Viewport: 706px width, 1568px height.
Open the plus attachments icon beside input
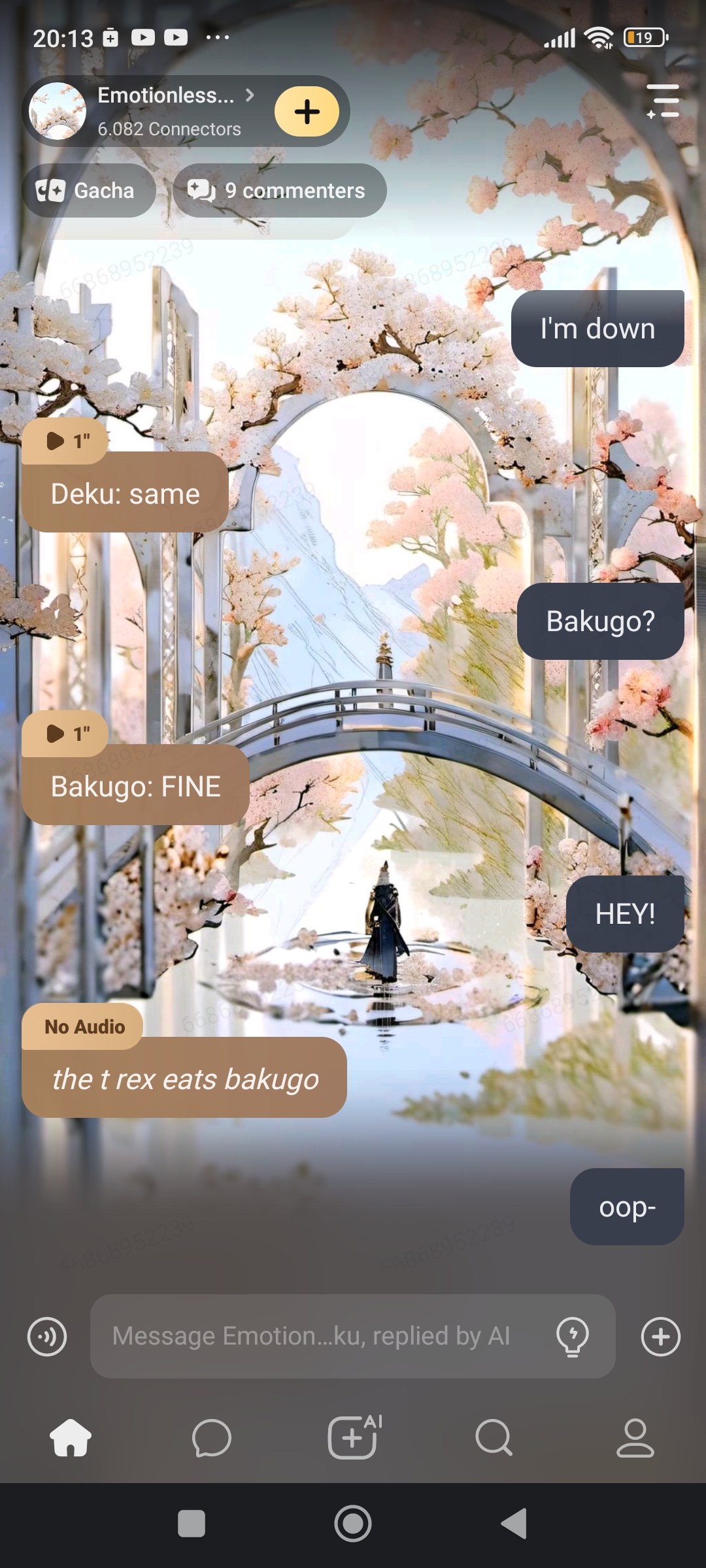(660, 1337)
